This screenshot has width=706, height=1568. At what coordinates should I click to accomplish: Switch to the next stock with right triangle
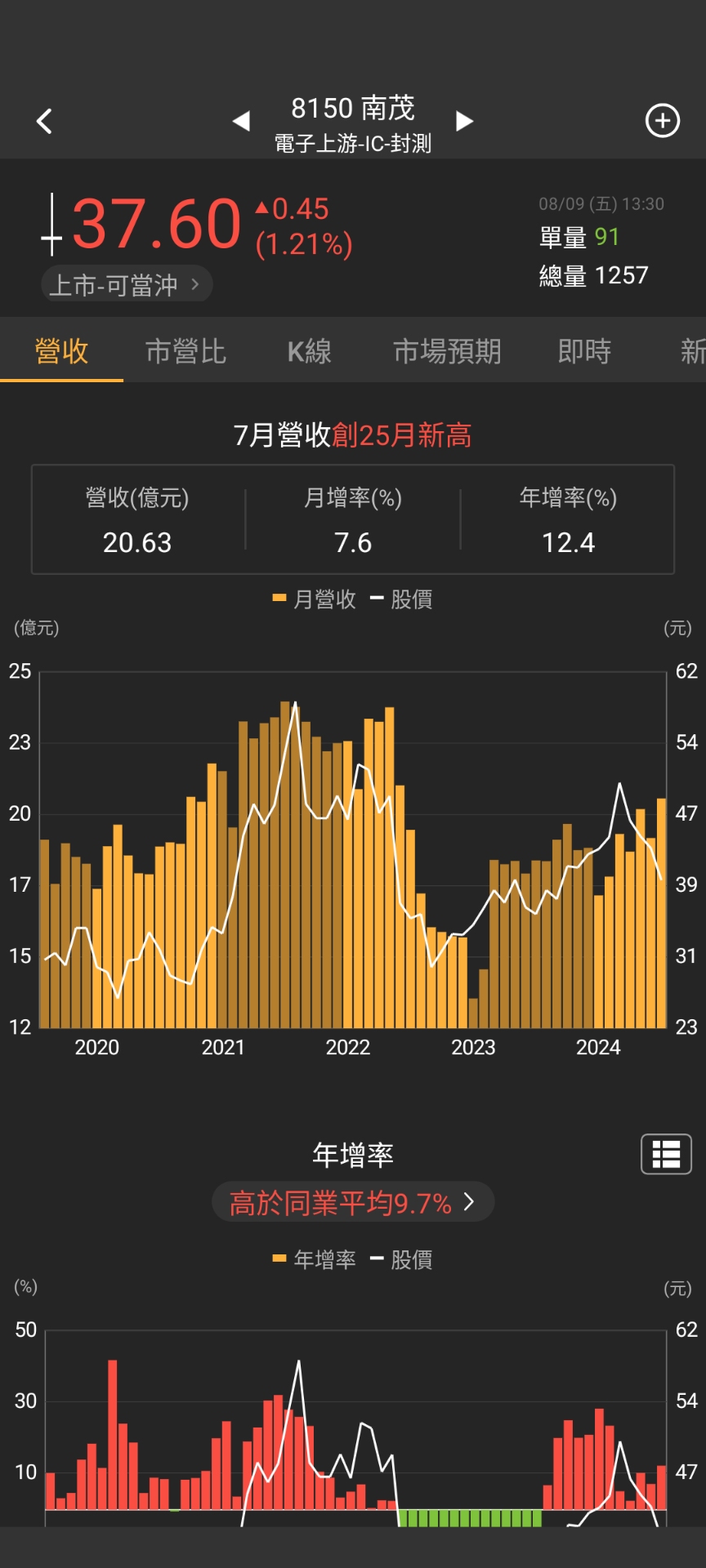pyautogui.click(x=464, y=122)
